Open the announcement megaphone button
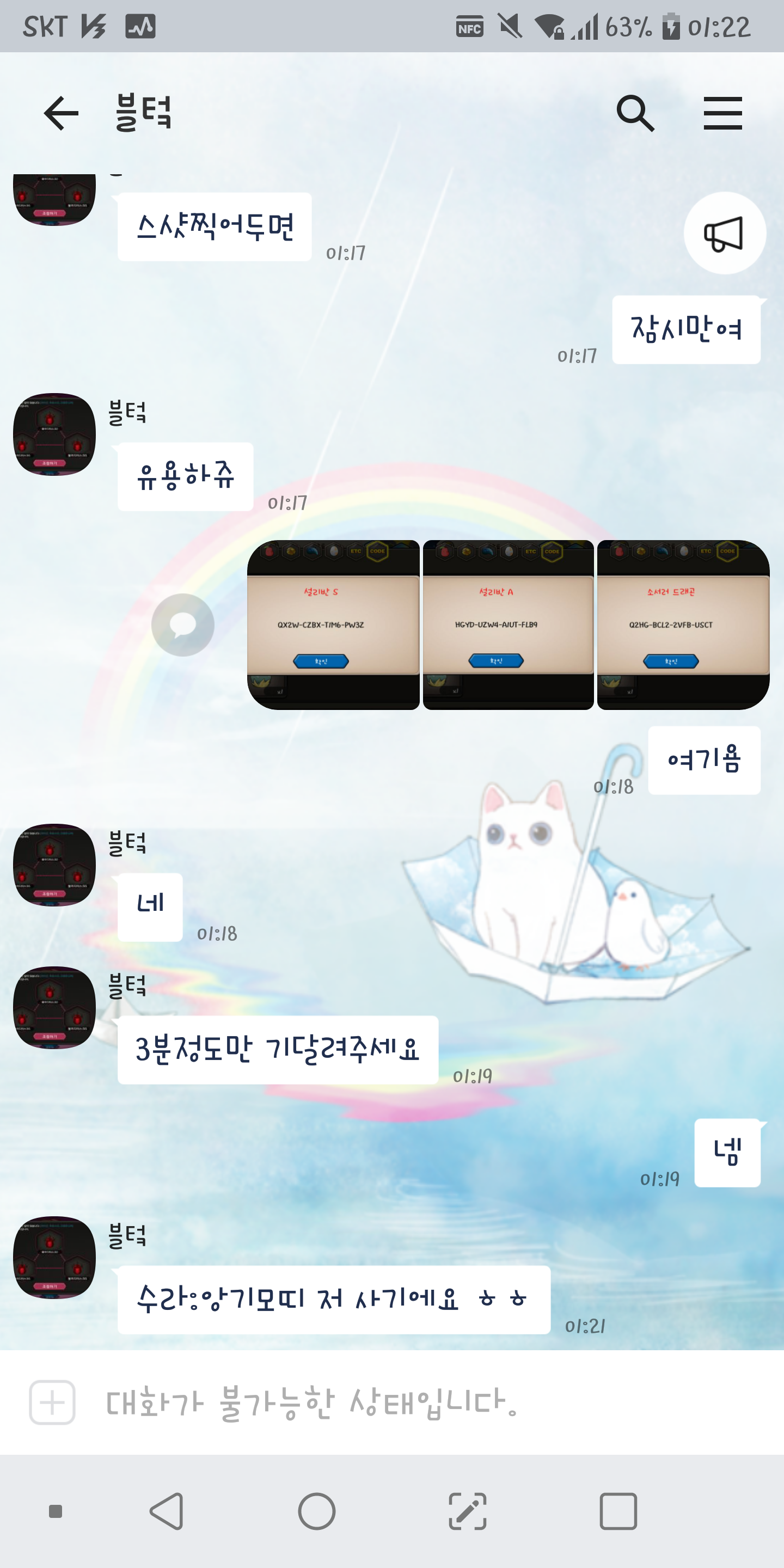Screen dimensions: 784x1568 (724, 233)
